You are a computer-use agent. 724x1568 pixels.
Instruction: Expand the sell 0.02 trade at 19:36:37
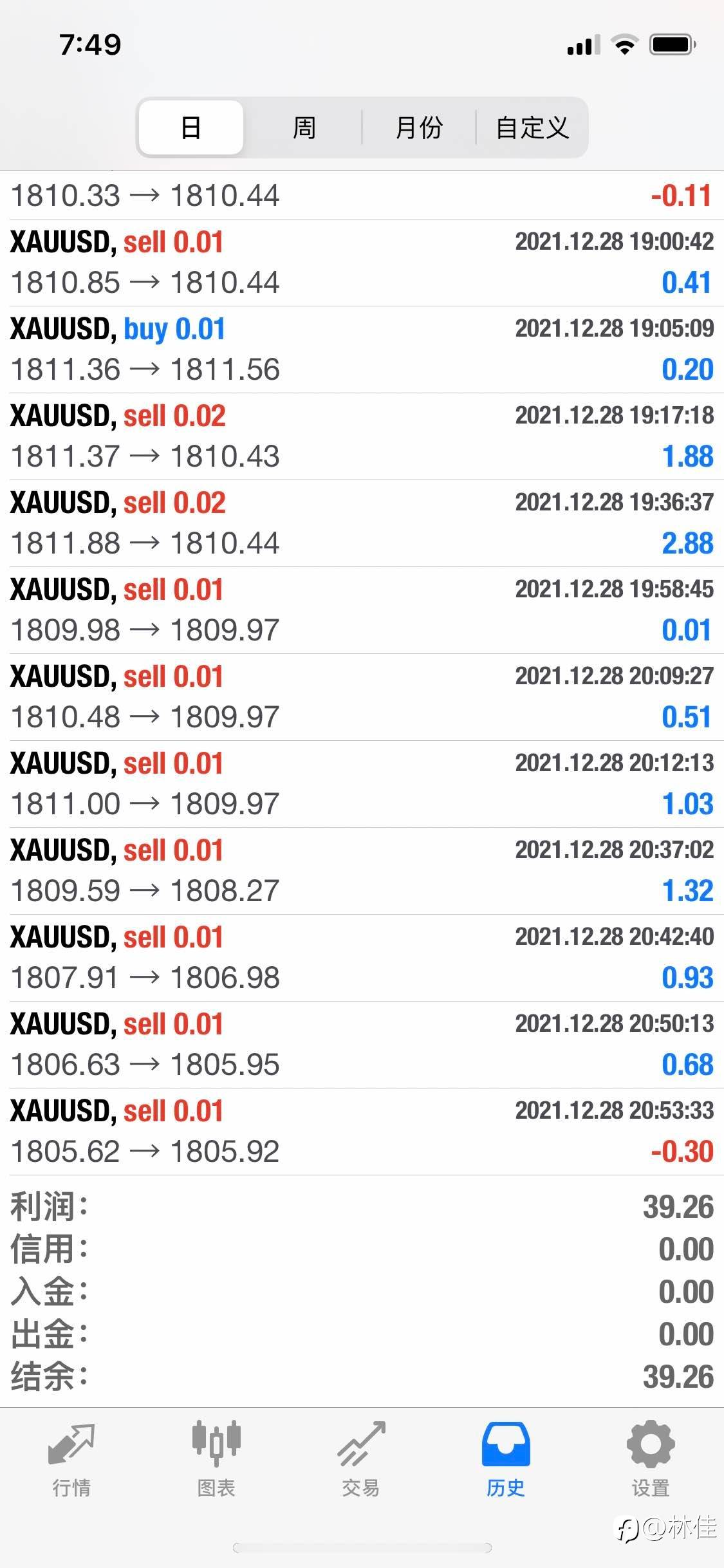click(x=362, y=523)
